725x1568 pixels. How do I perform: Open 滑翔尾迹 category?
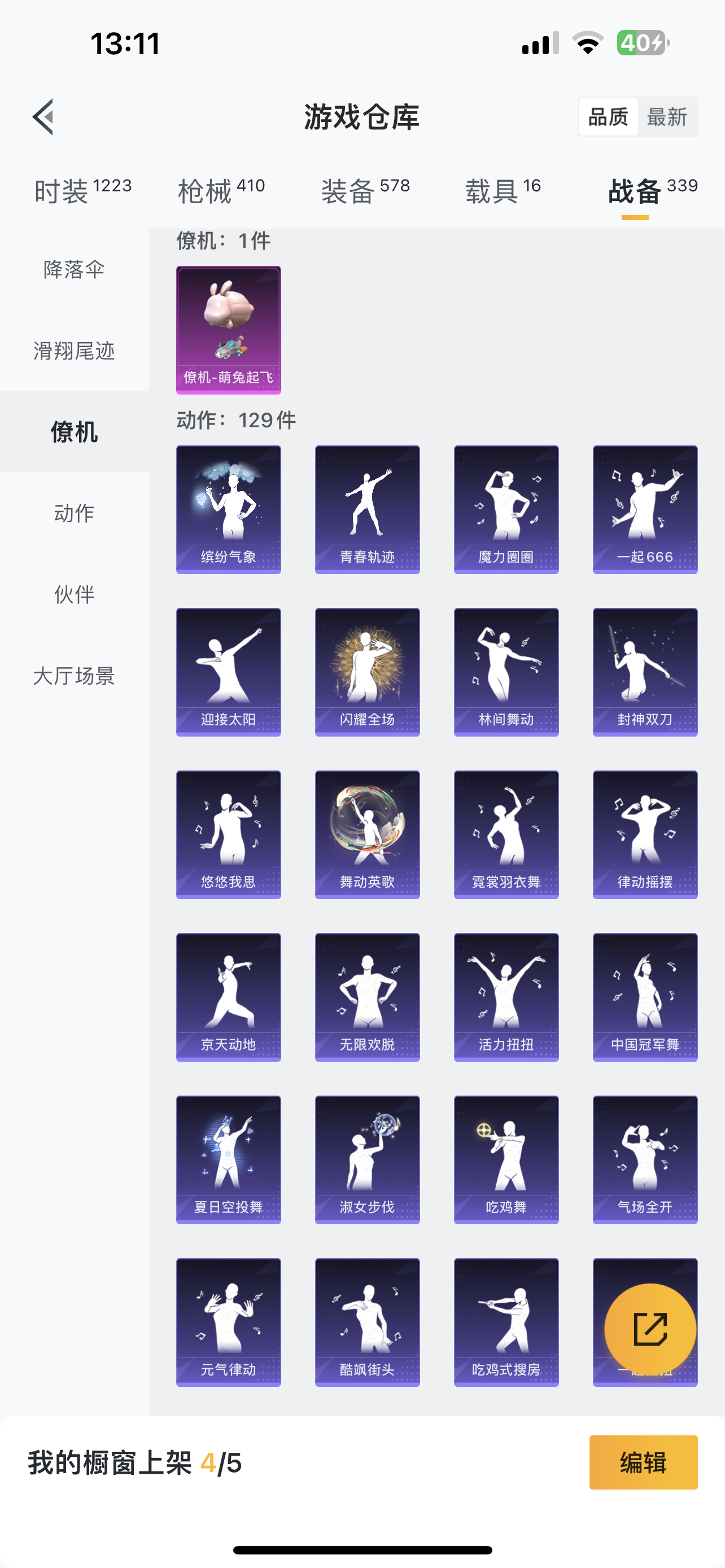click(75, 351)
